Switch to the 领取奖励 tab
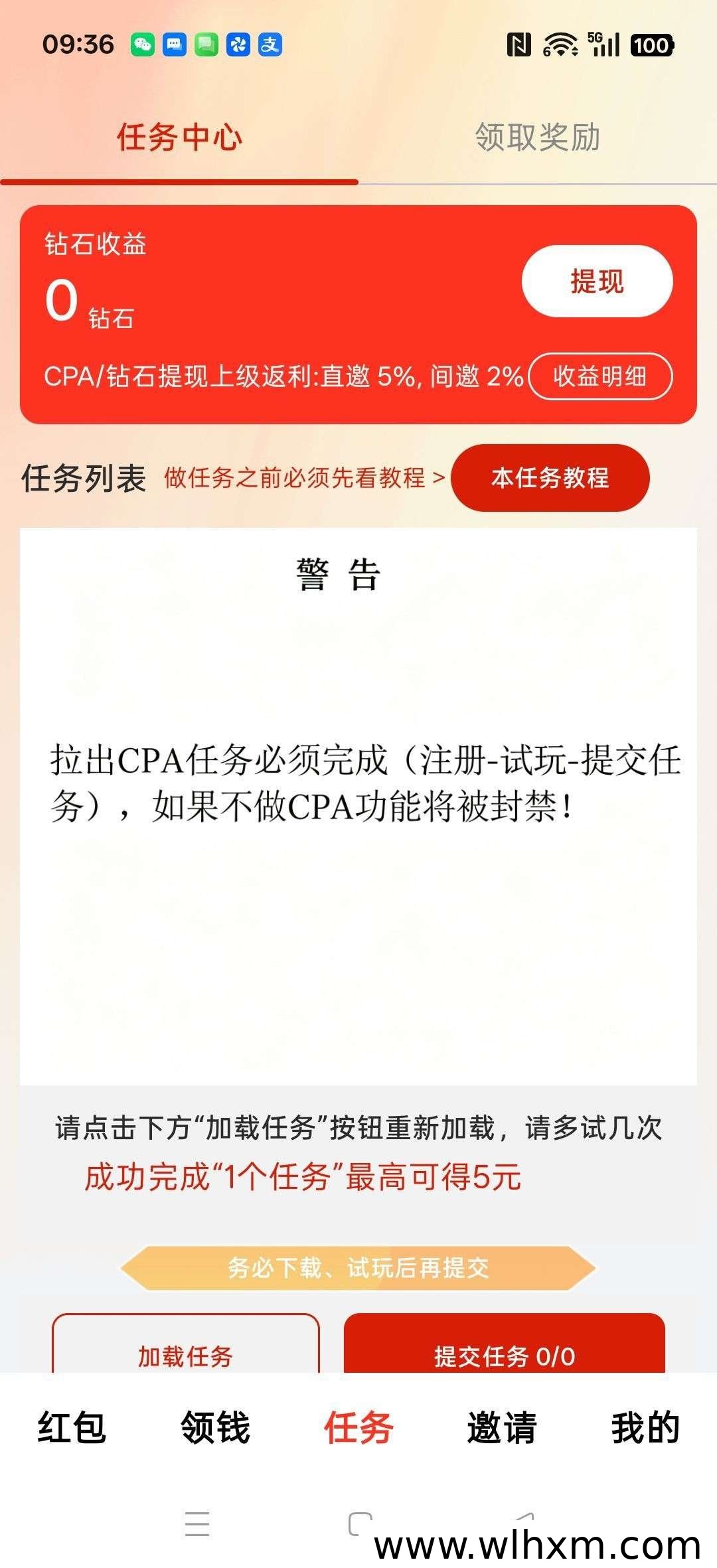The width and height of the screenshot is (717, 1568). [538, 137]
